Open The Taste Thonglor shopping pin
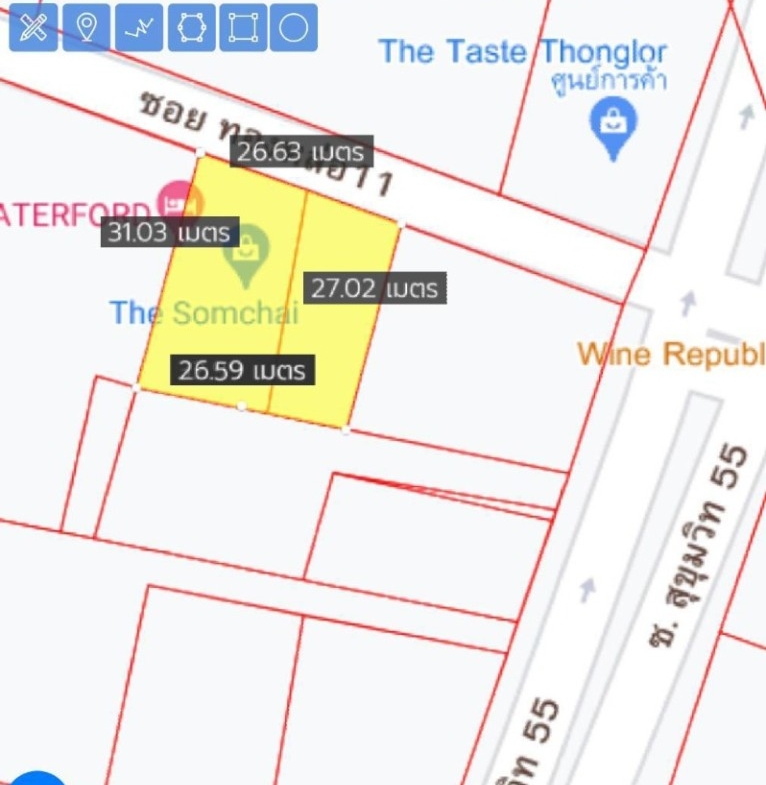This screenshot has height=785, width=766. (x=614, y=127)
